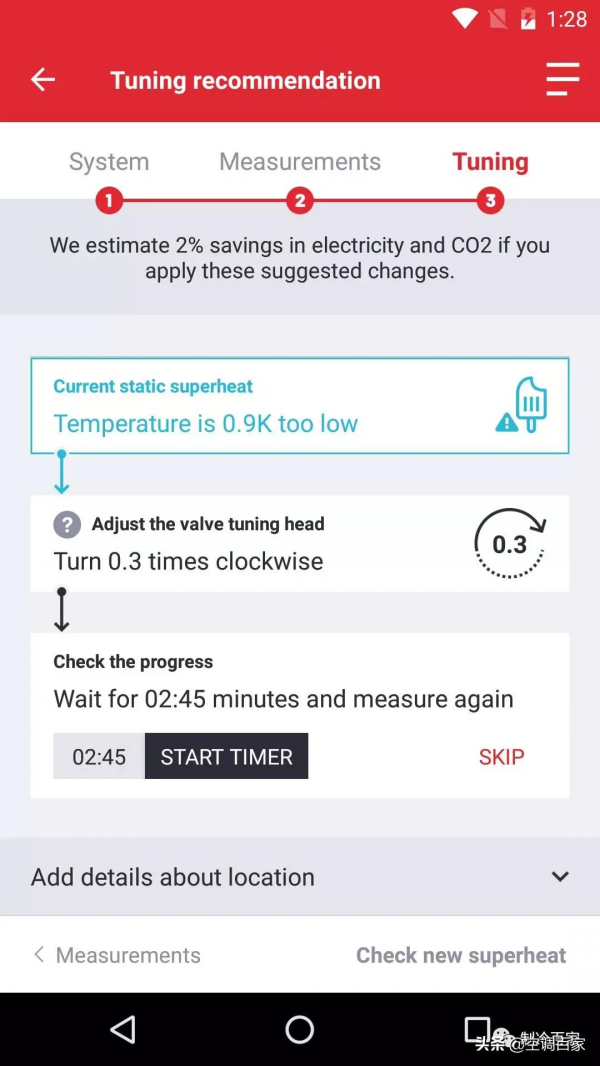Open the hamburger menu

point(563,80)
